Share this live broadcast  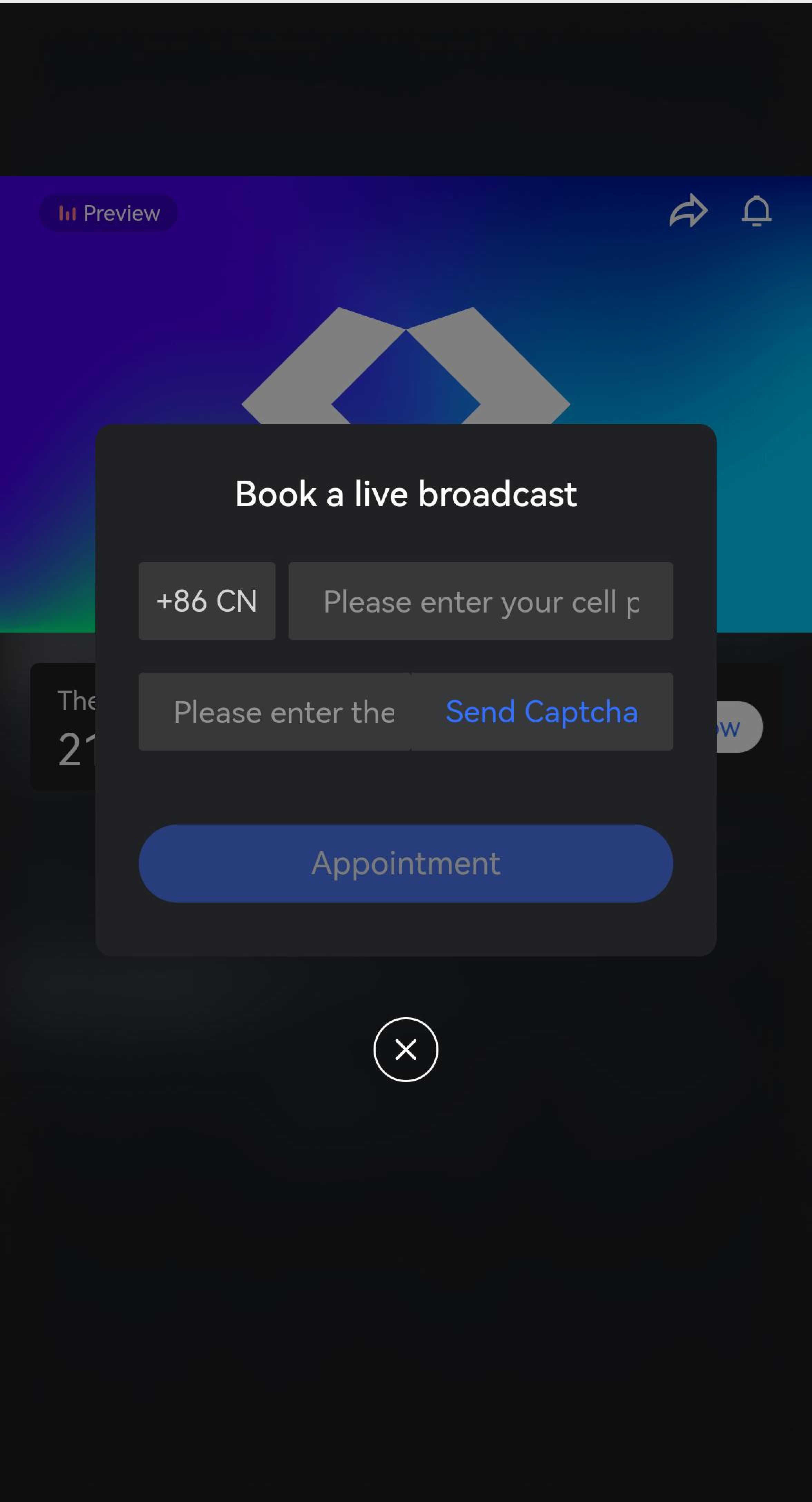[x=688, y=211]
